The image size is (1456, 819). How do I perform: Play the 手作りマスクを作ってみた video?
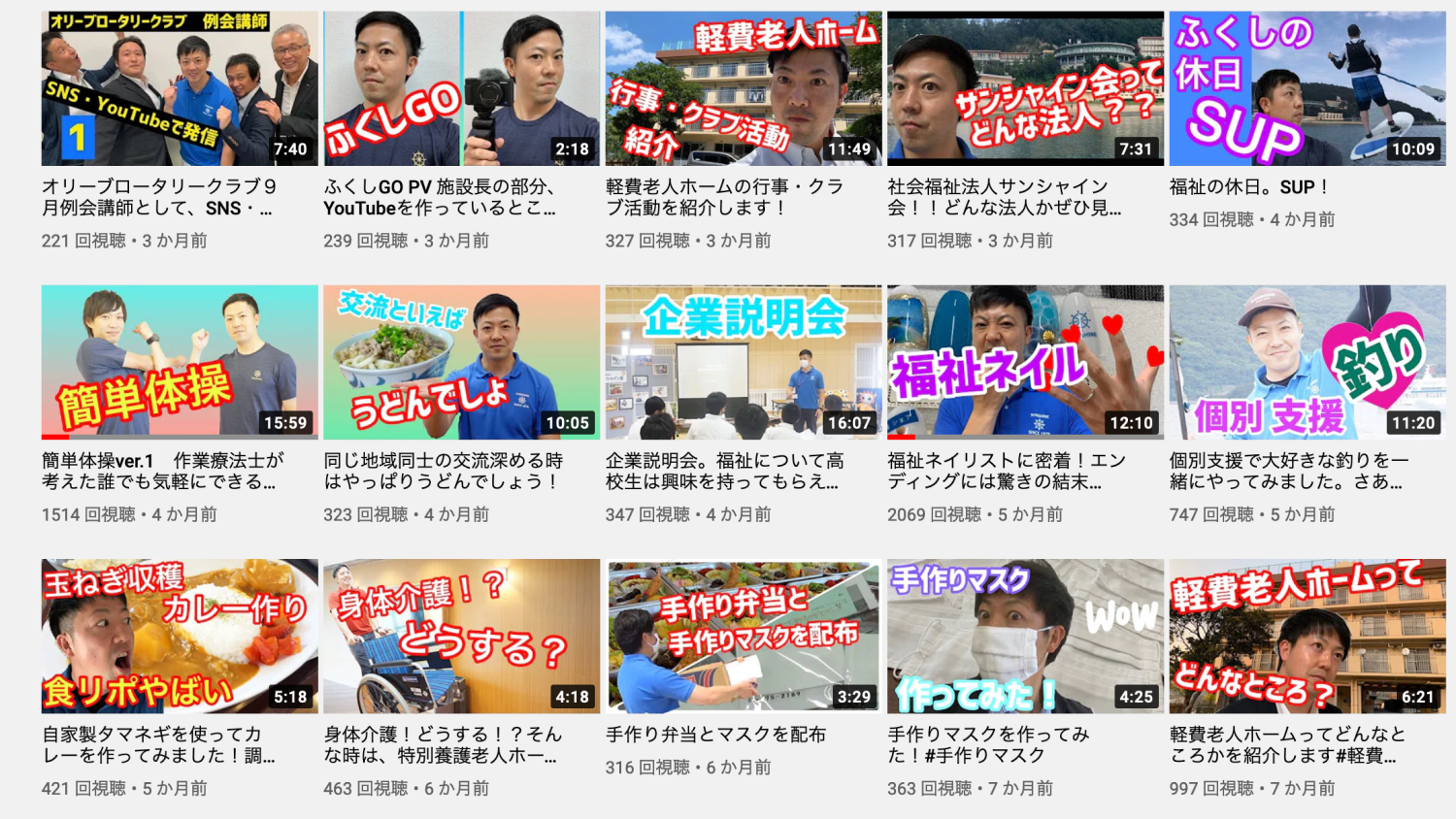tap(1025, 637)
